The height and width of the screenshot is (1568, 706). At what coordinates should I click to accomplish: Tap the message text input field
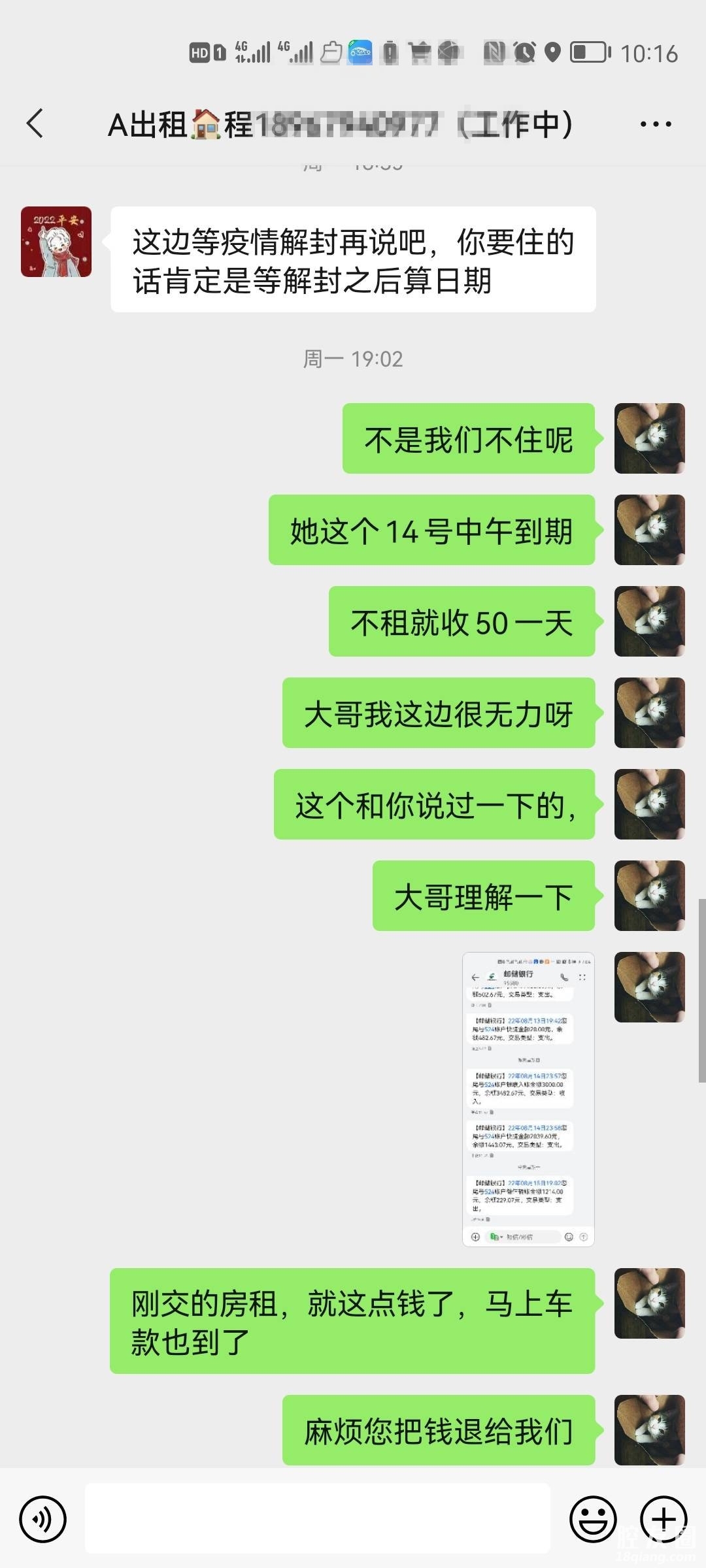318,1518
